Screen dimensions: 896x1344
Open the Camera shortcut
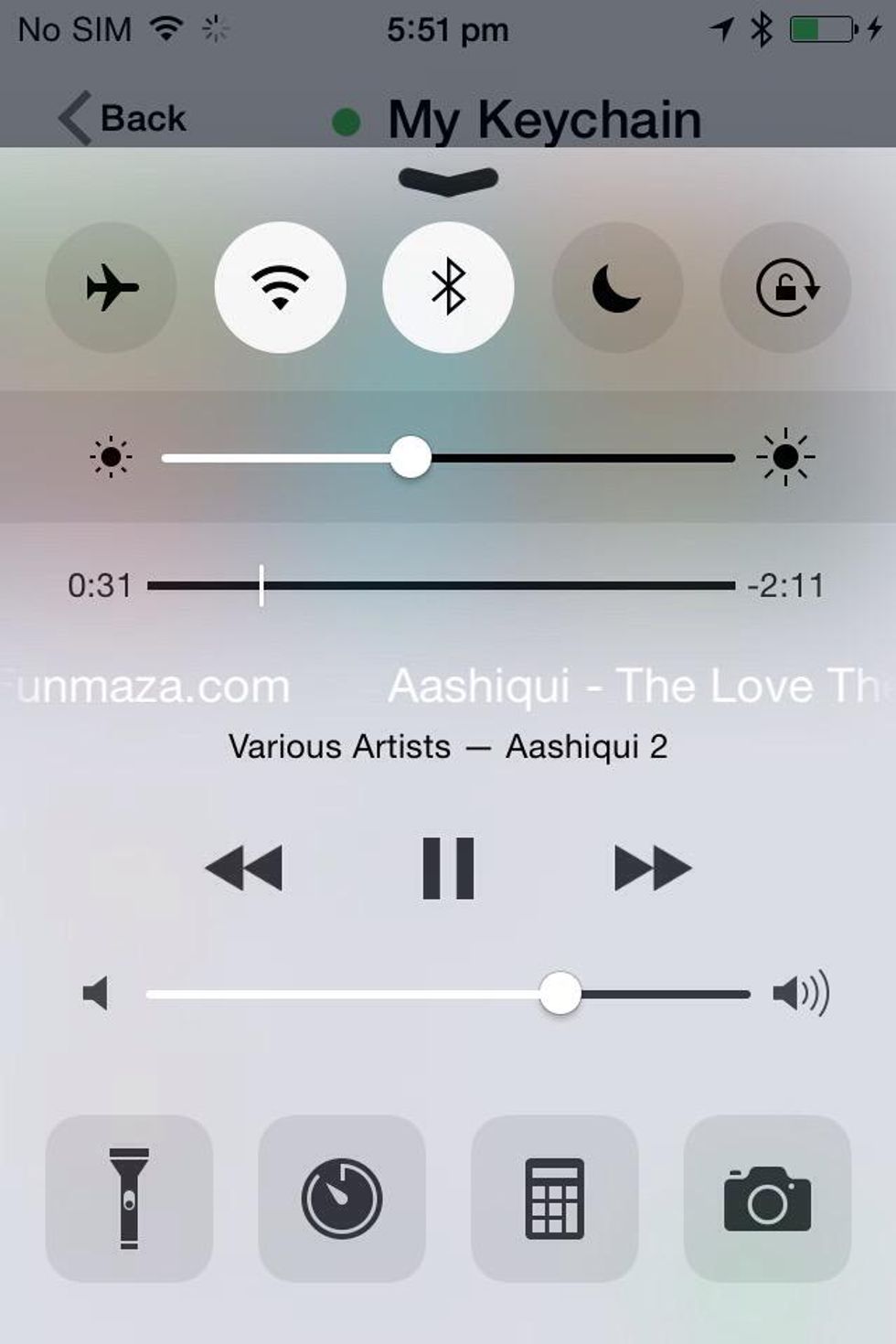click(767, 1198)
